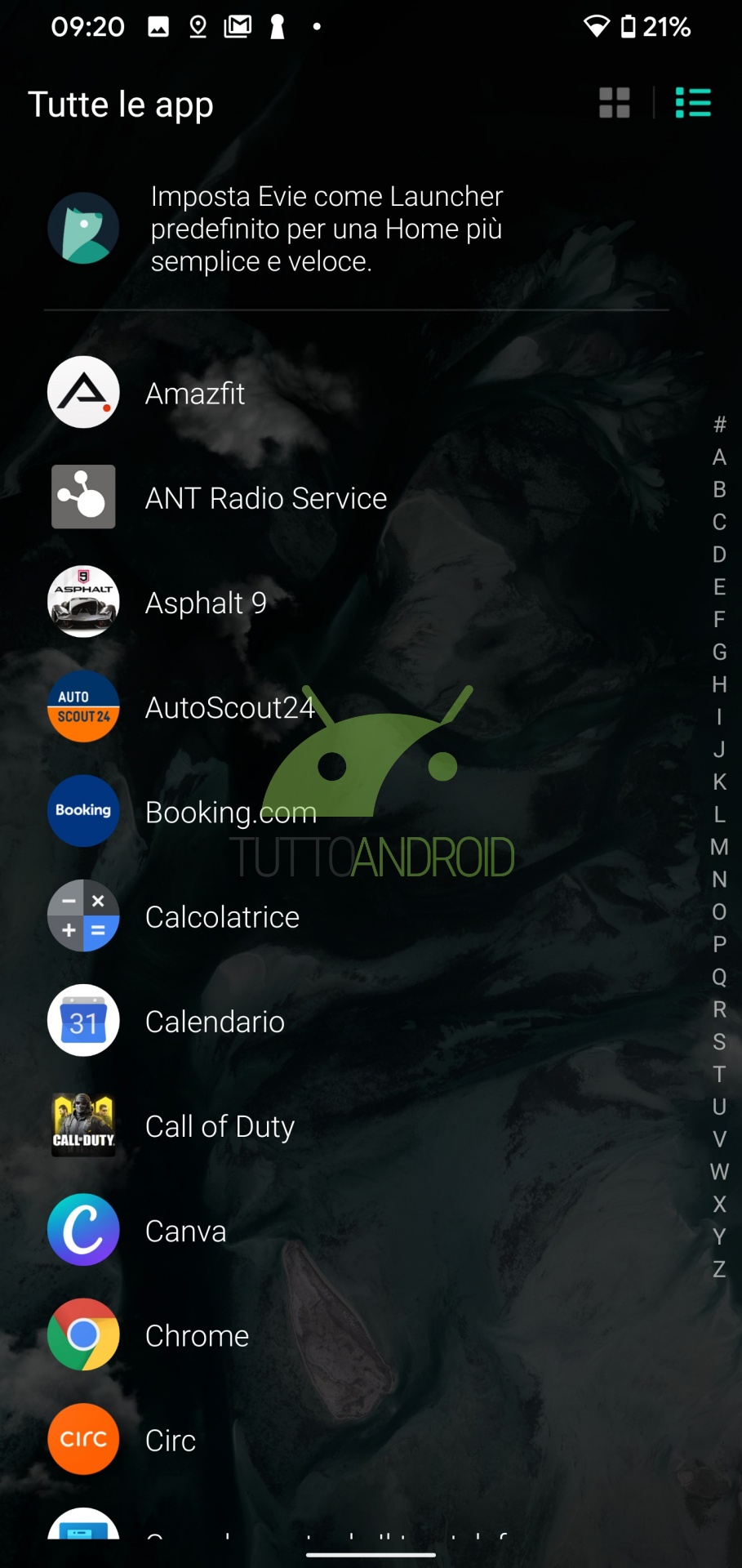Jump to letter M in index

tap(719, 847)
